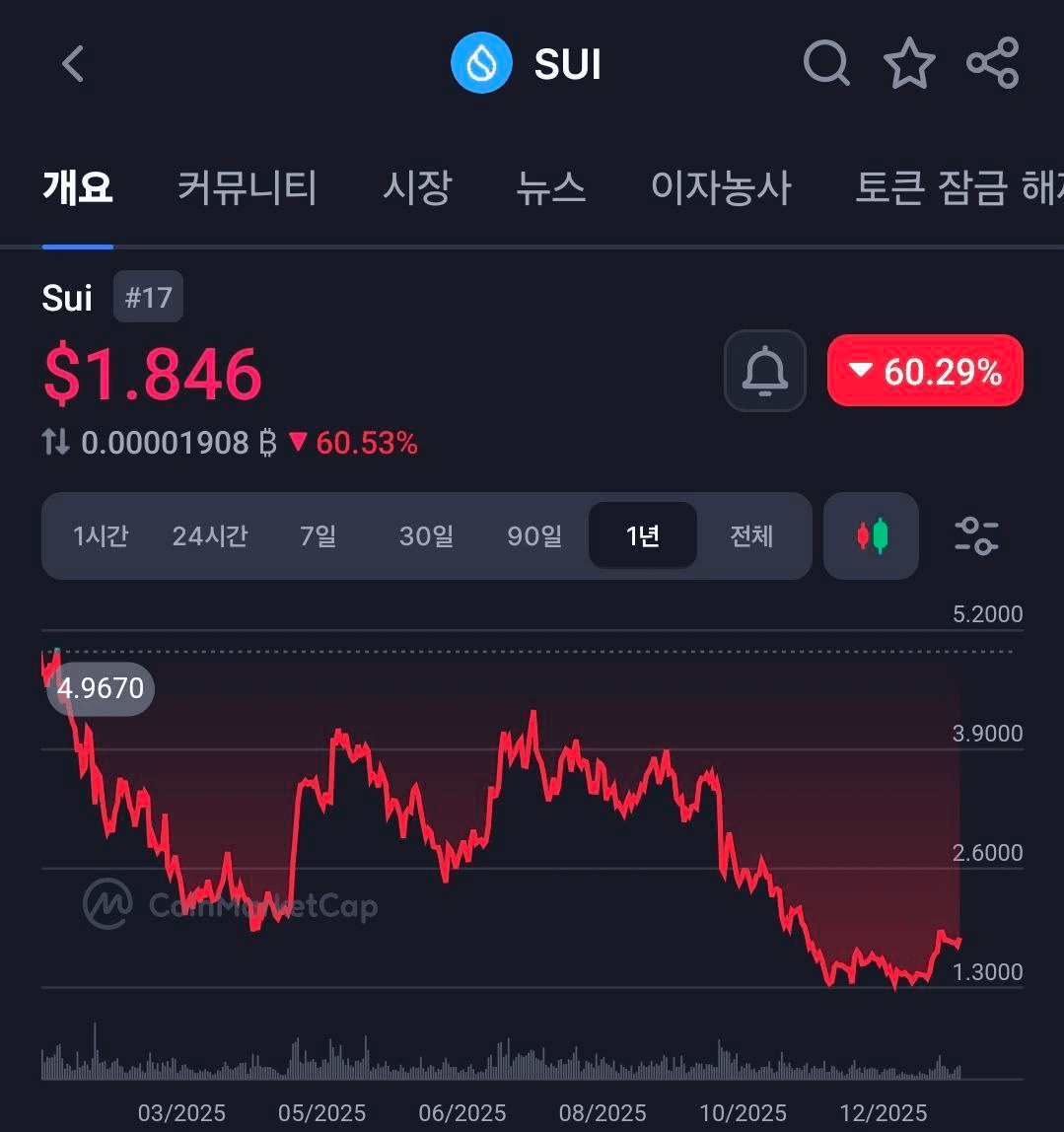Viewport: 1064px width, 1132px height.
Task: Select the 1시간 chart range
Action: coord(101,536)
